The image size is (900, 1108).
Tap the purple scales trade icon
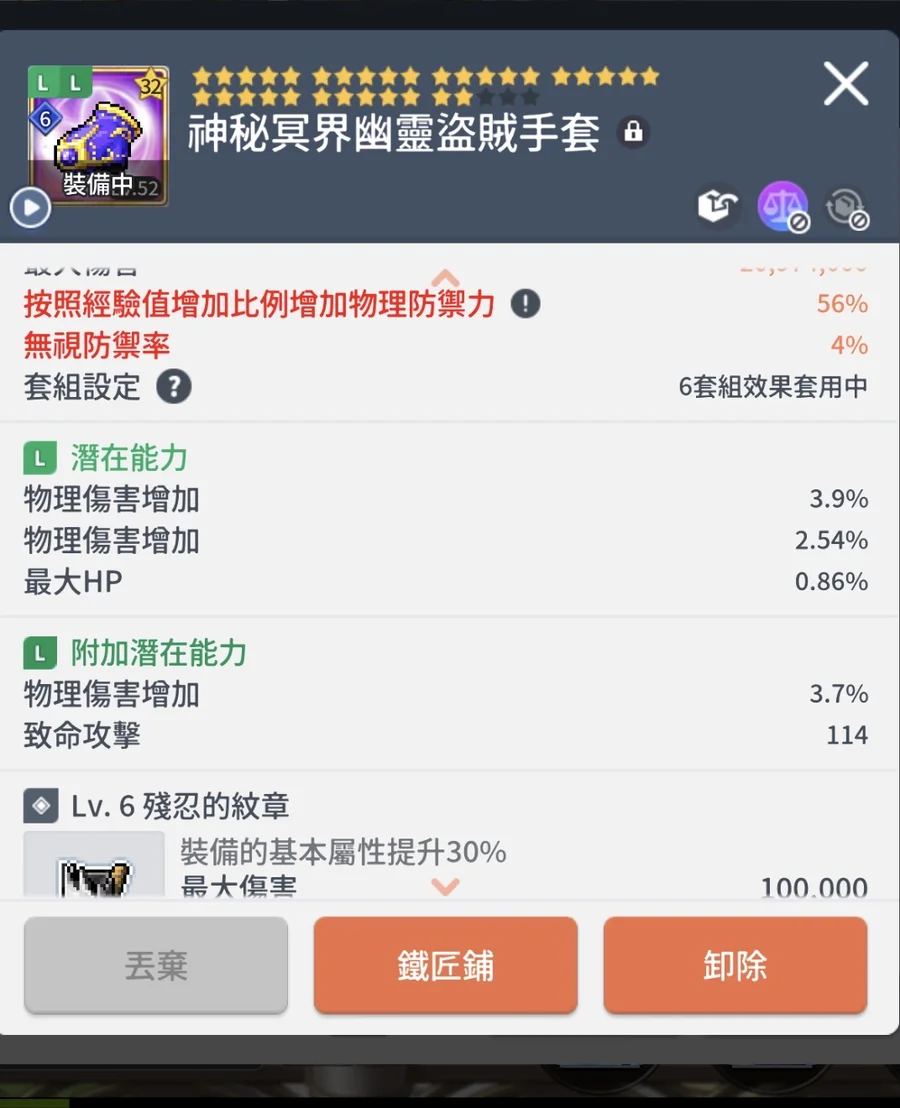[x=783, y=206]
